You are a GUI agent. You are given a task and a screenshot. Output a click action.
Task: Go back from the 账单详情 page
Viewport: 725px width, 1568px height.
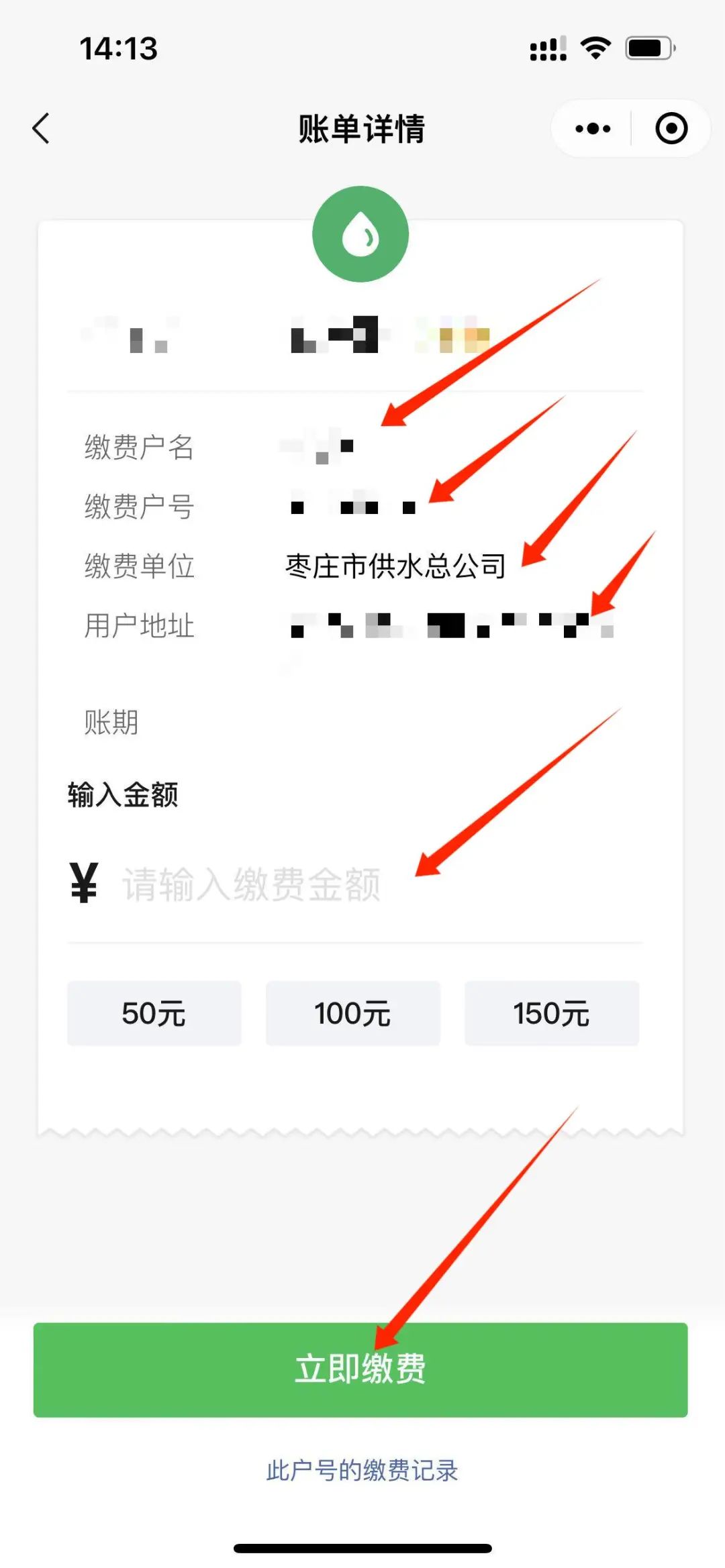[42, 128]
